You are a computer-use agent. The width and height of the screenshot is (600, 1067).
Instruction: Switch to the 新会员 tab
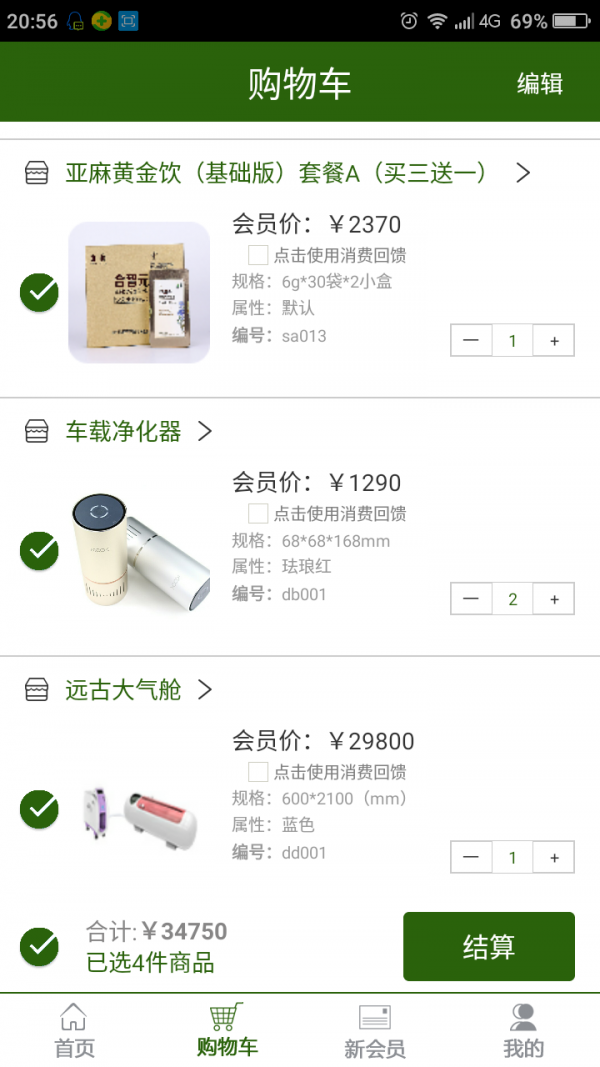[375, 1031]
